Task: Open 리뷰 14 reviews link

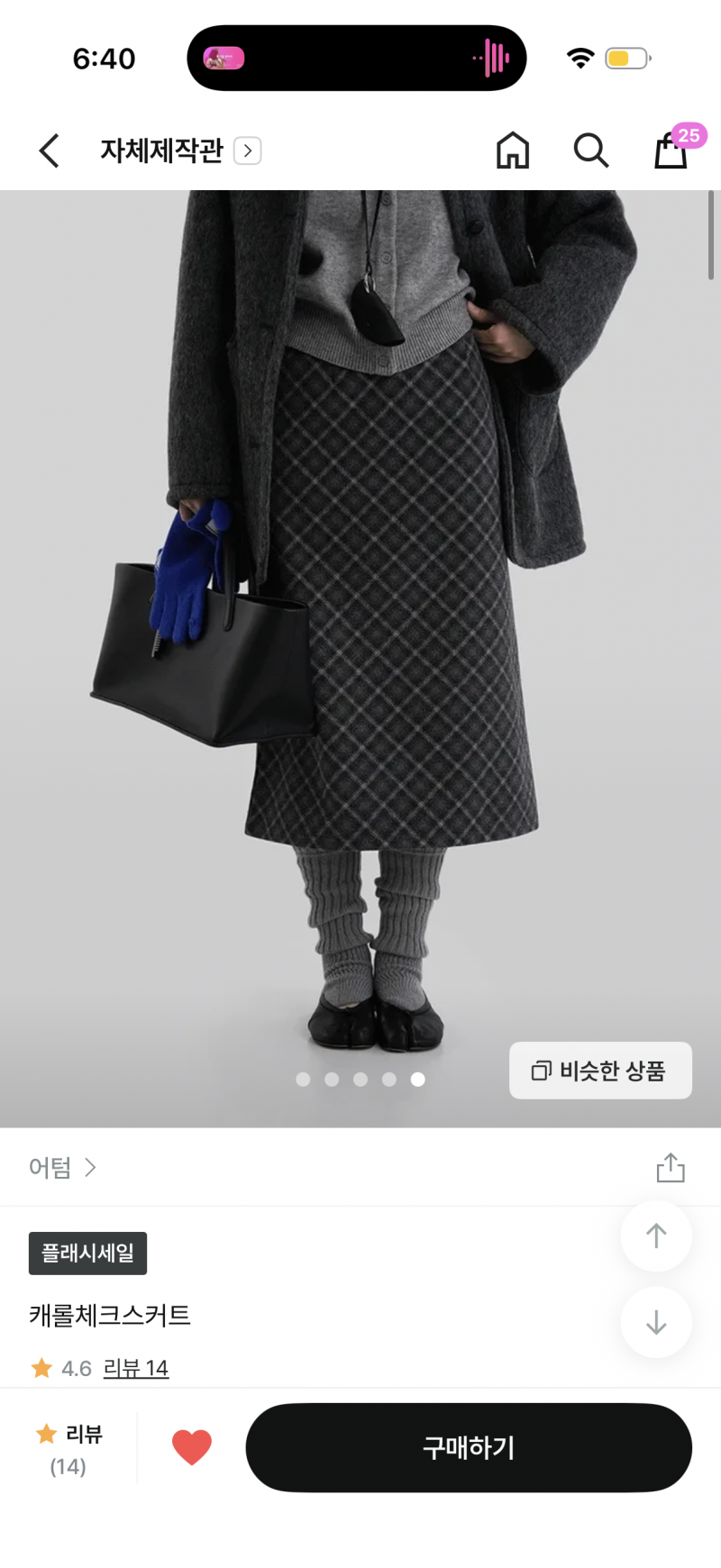Action: coord(136,1368)
